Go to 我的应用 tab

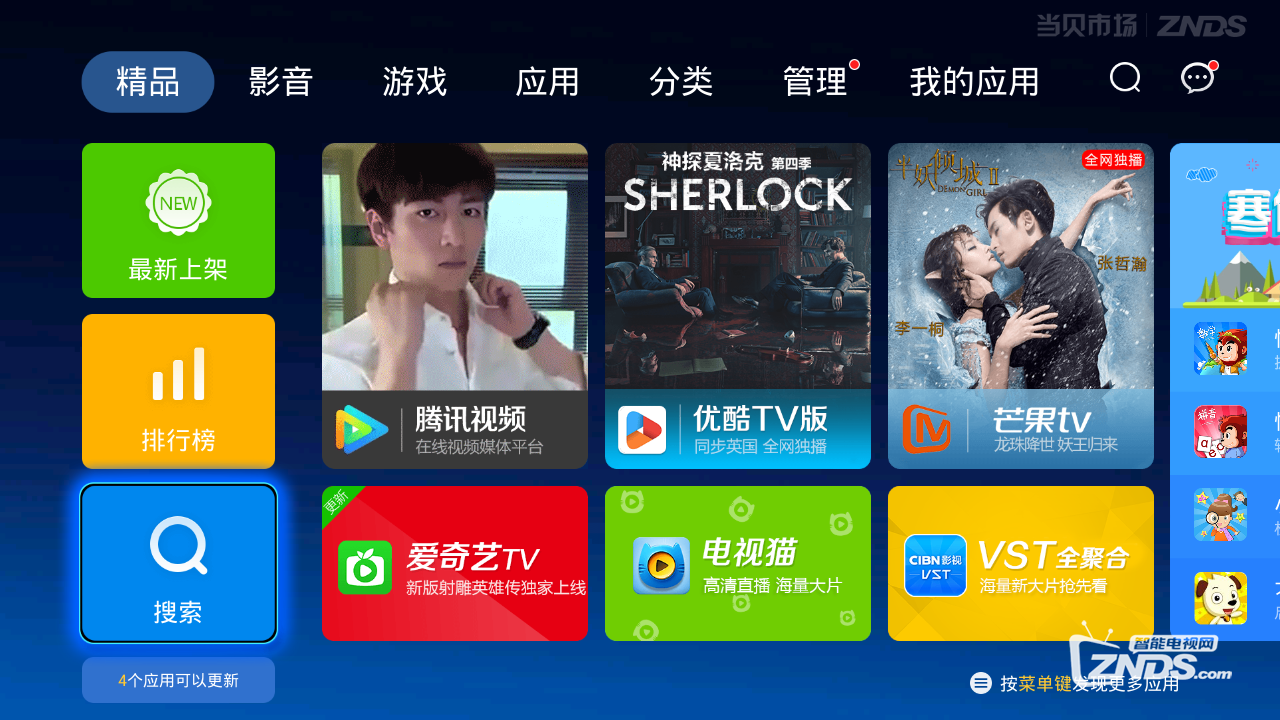pos(974,82)
